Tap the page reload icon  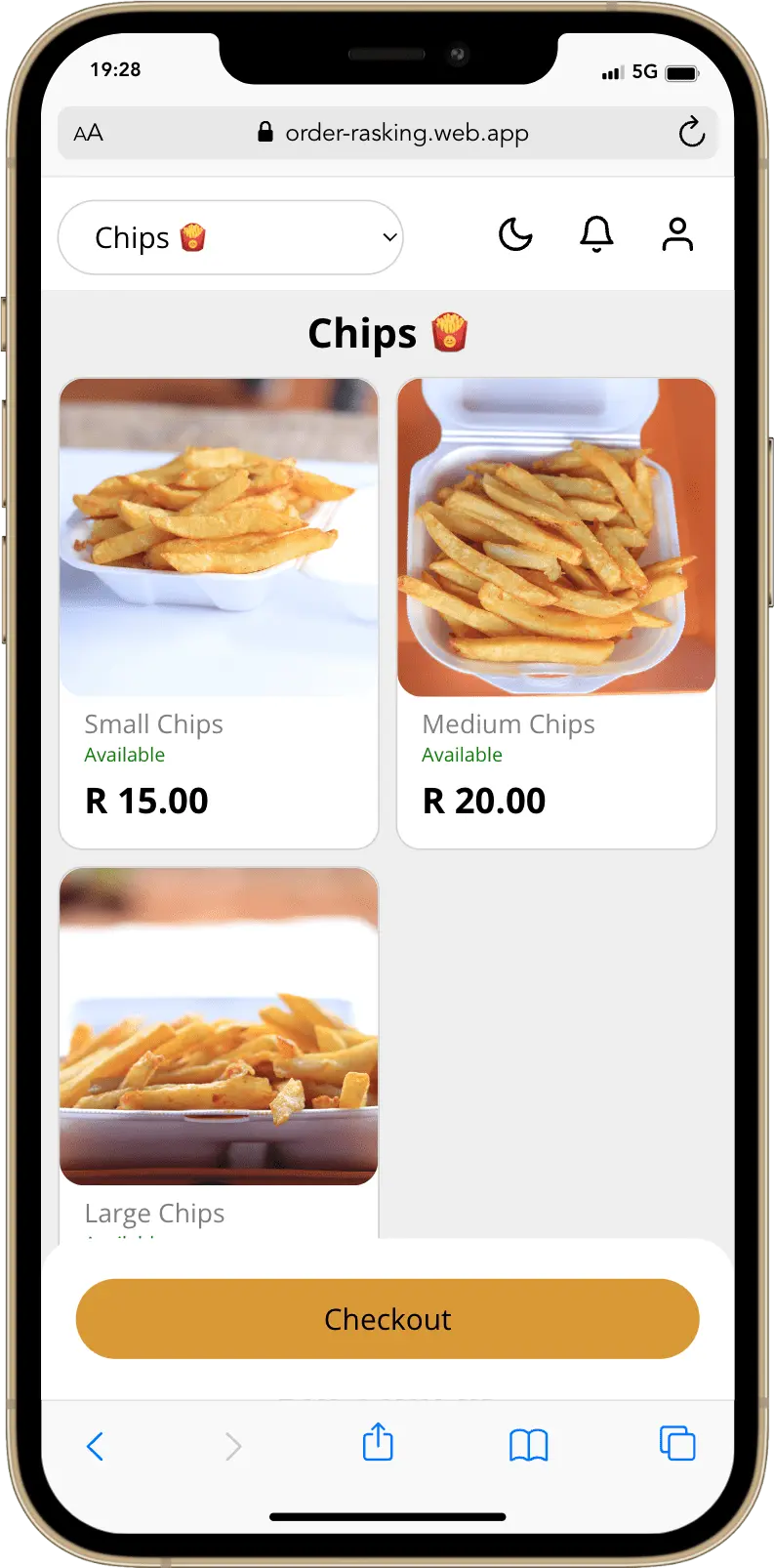click(691, 133)
